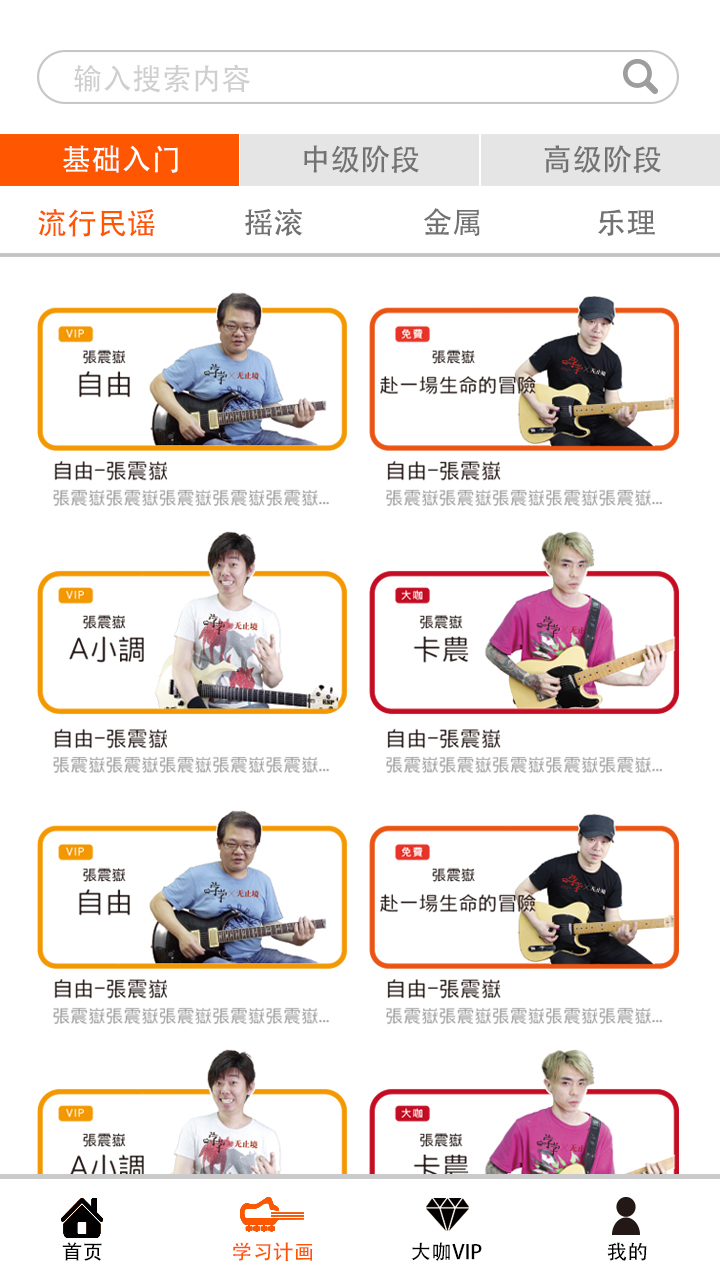
Task: Open the 金属 category
Action: point(452,223)
